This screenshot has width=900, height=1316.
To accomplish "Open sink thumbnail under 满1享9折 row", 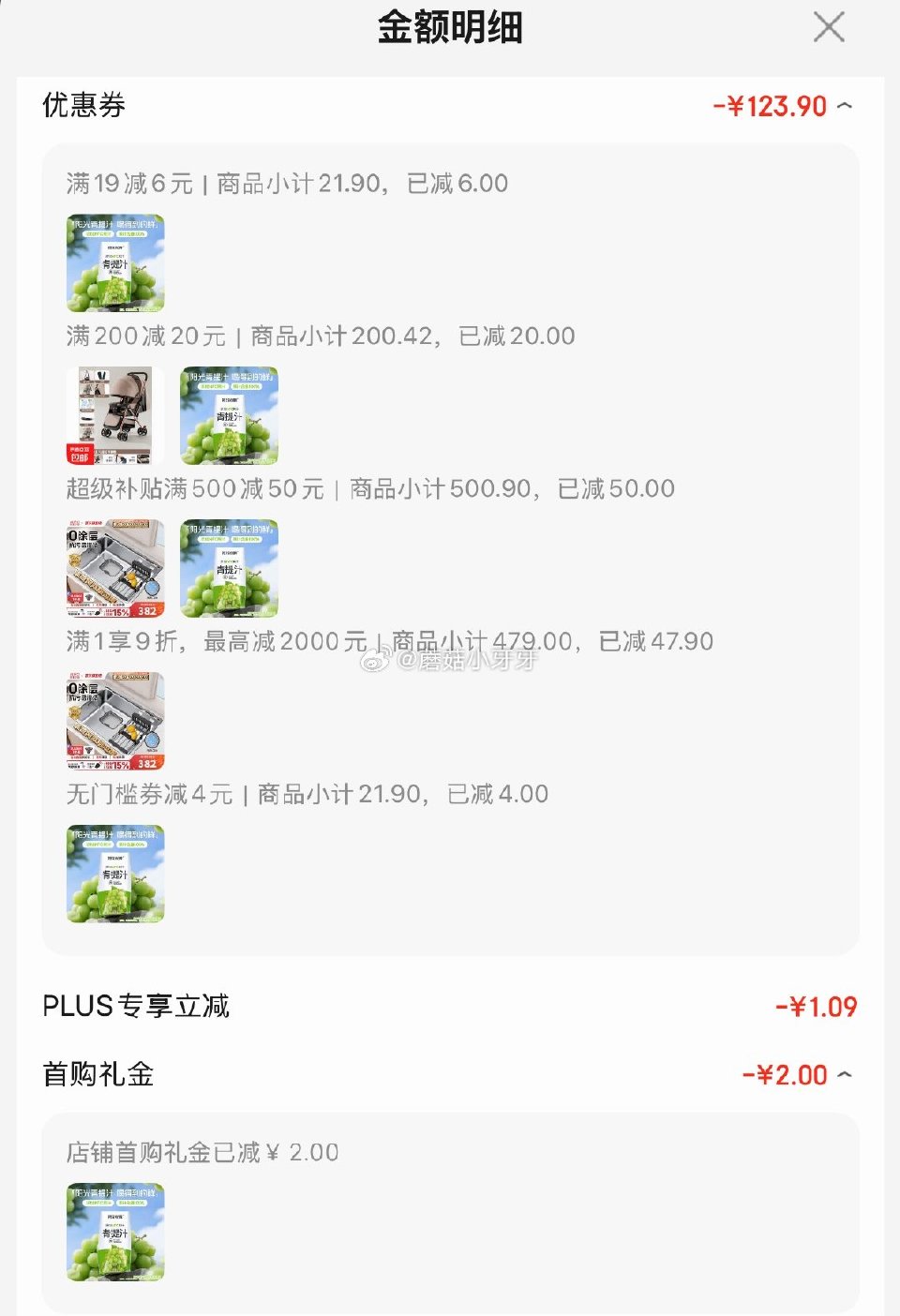I will [115, 720].
